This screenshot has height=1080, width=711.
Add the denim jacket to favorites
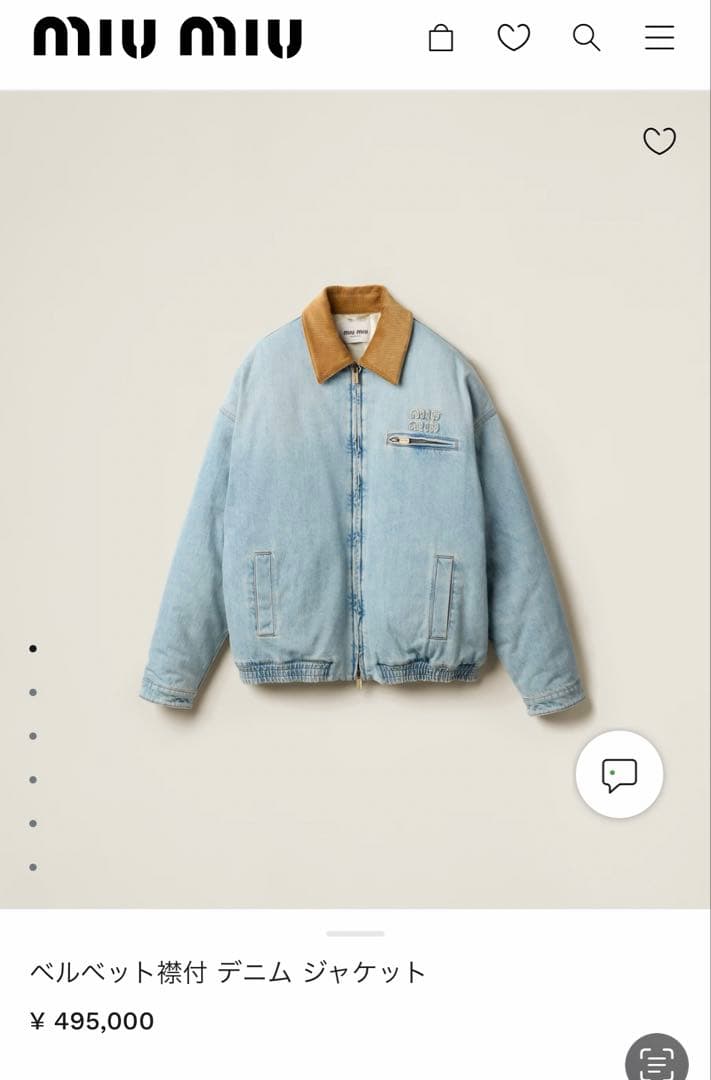click(x=659, y=141)
